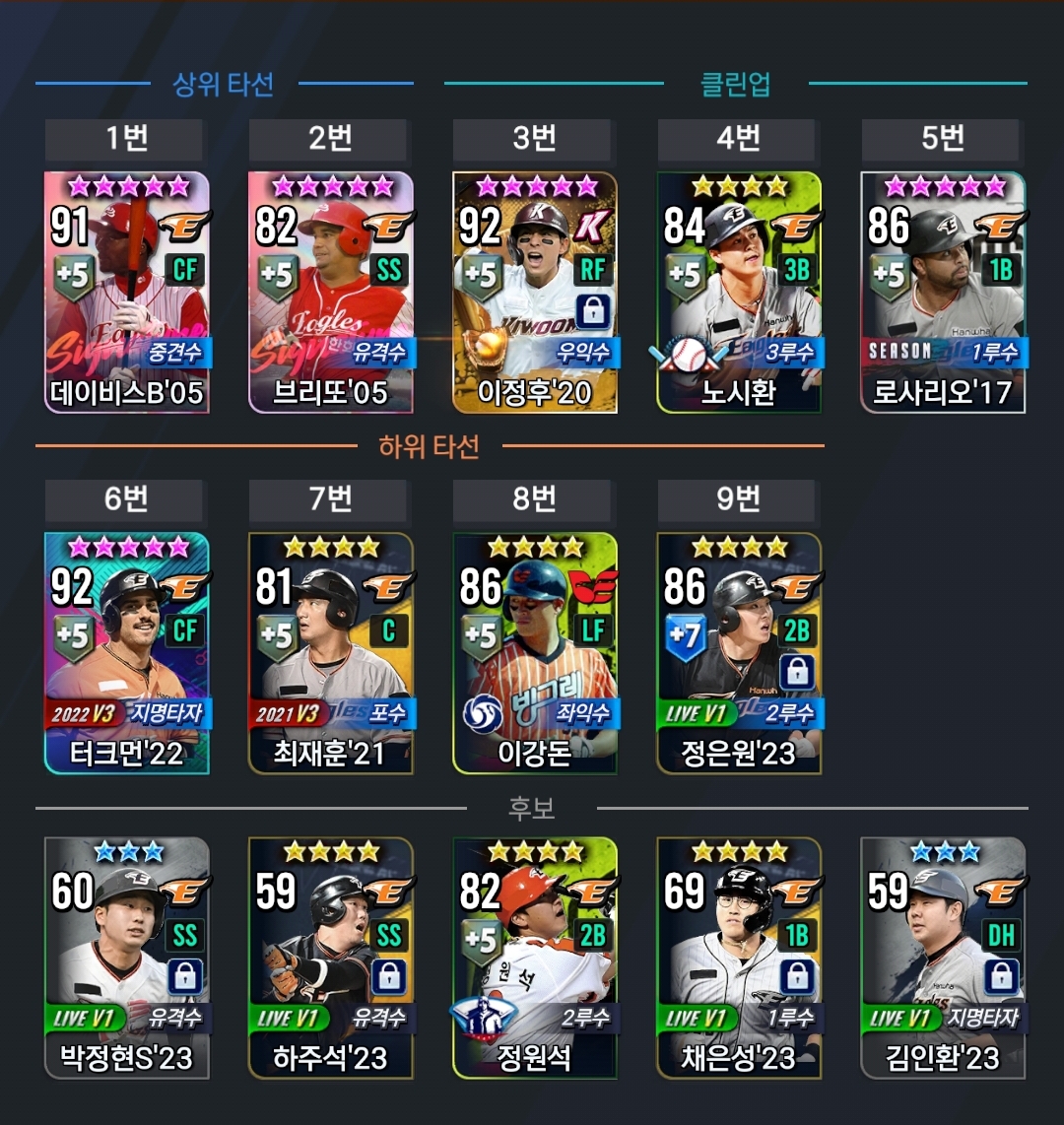Select the 터크먼'22 designated hitter card
The width and height of the screenshot is (1064, 1125).
(x=126, y=653)
